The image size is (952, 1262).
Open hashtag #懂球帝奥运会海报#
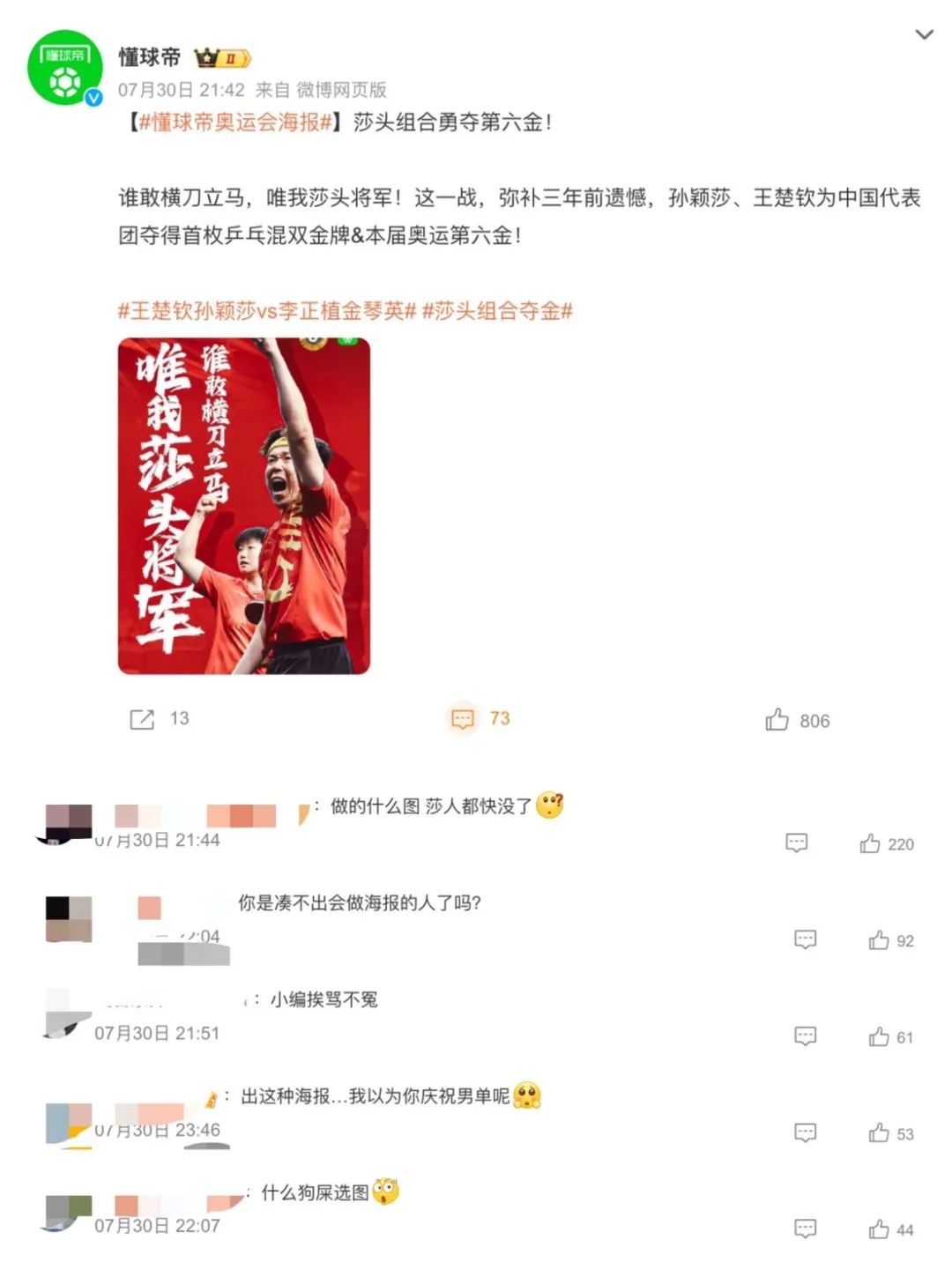pyautogui.click(x=236, y=122)
